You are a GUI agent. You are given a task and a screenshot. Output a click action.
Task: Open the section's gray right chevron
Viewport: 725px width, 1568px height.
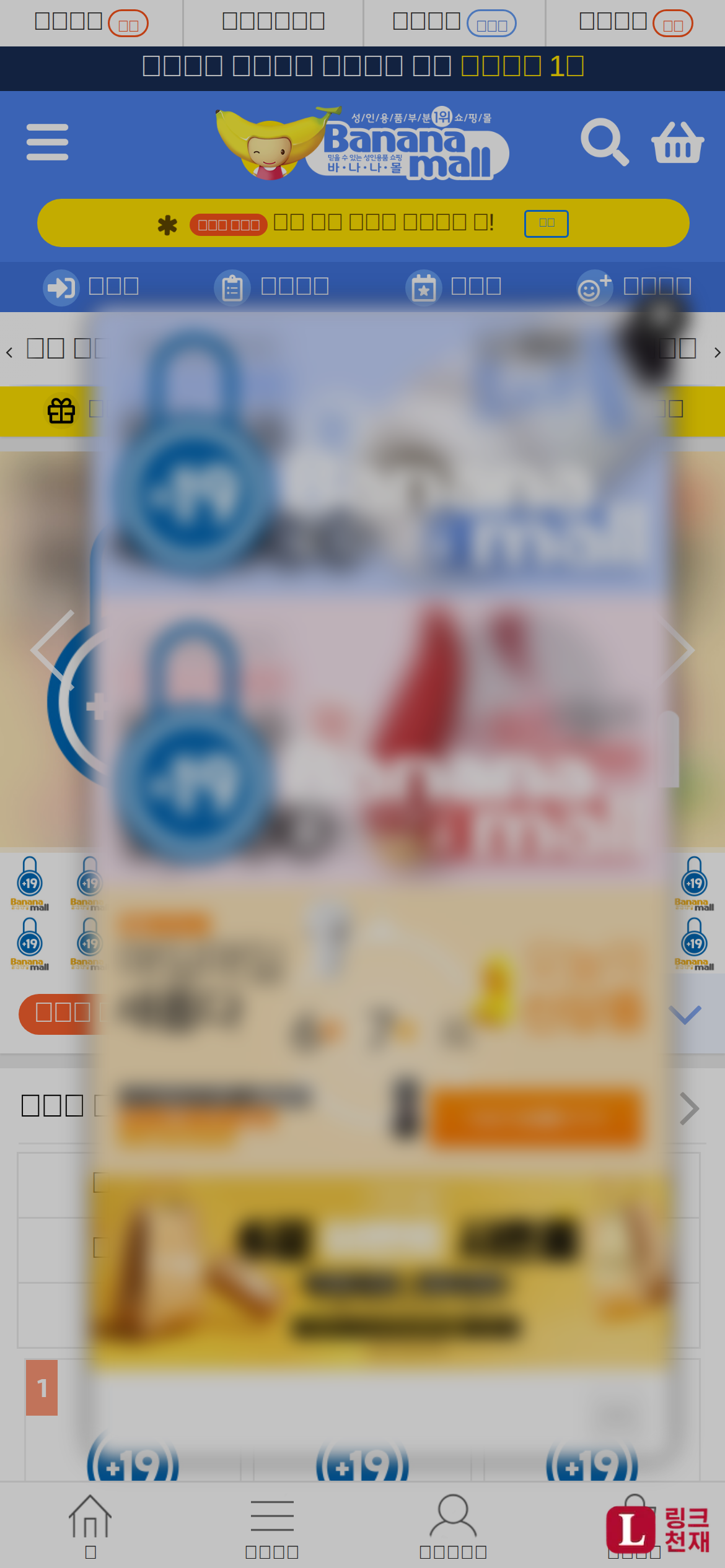689,1108
